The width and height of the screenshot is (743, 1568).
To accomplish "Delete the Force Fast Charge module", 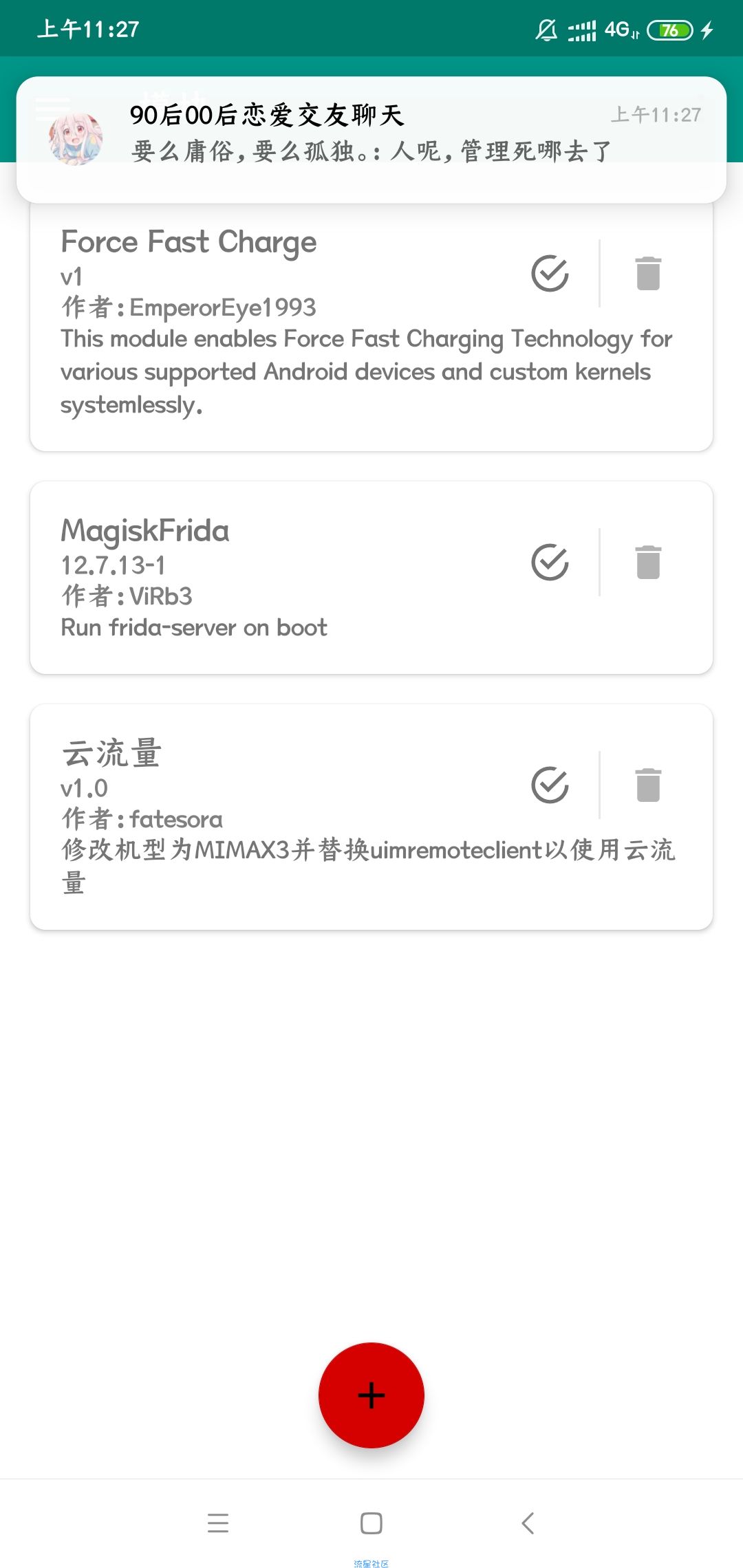I will point(648,274).
